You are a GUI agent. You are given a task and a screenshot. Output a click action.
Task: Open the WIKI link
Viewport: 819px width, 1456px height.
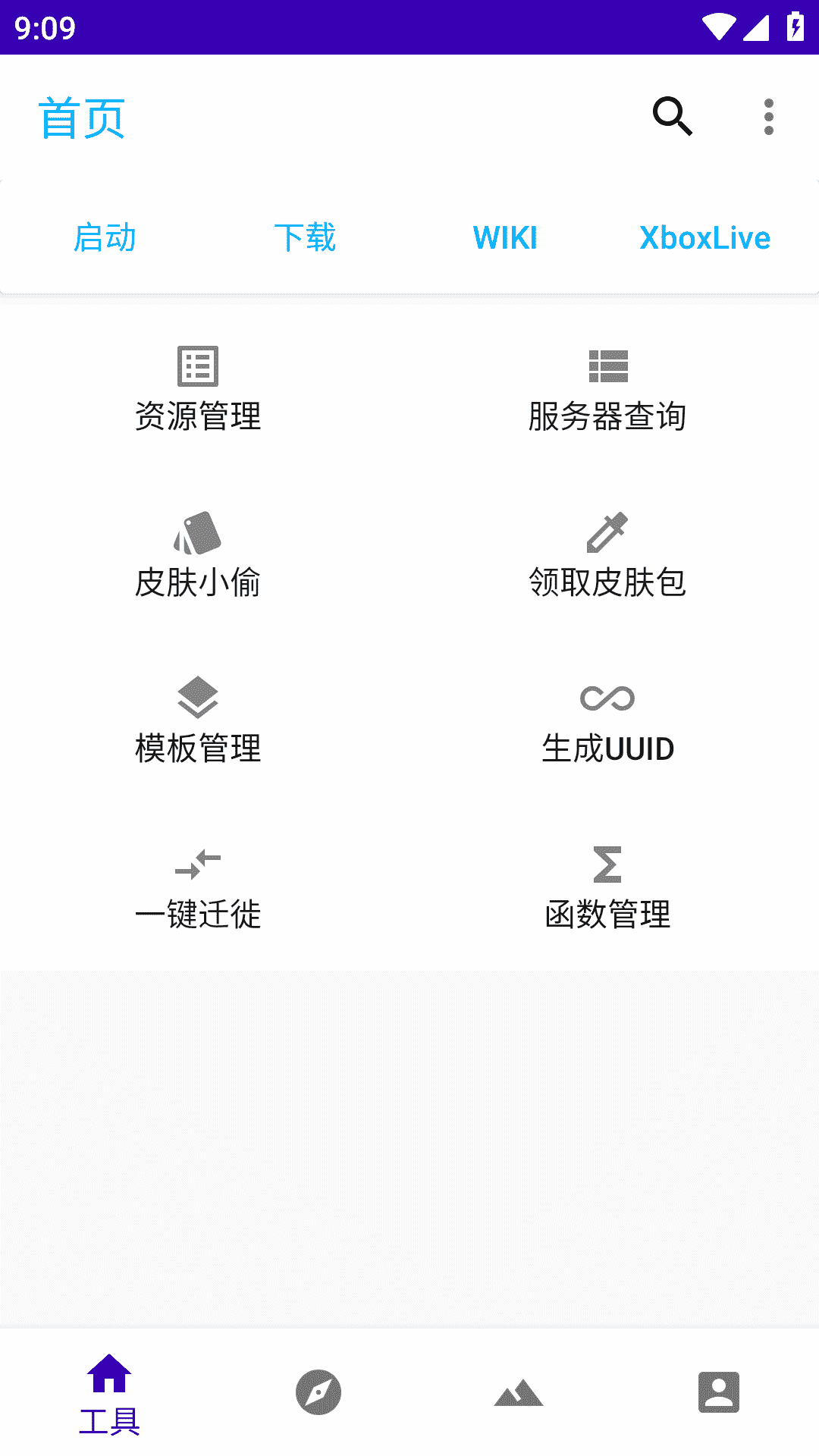[505, 237]
